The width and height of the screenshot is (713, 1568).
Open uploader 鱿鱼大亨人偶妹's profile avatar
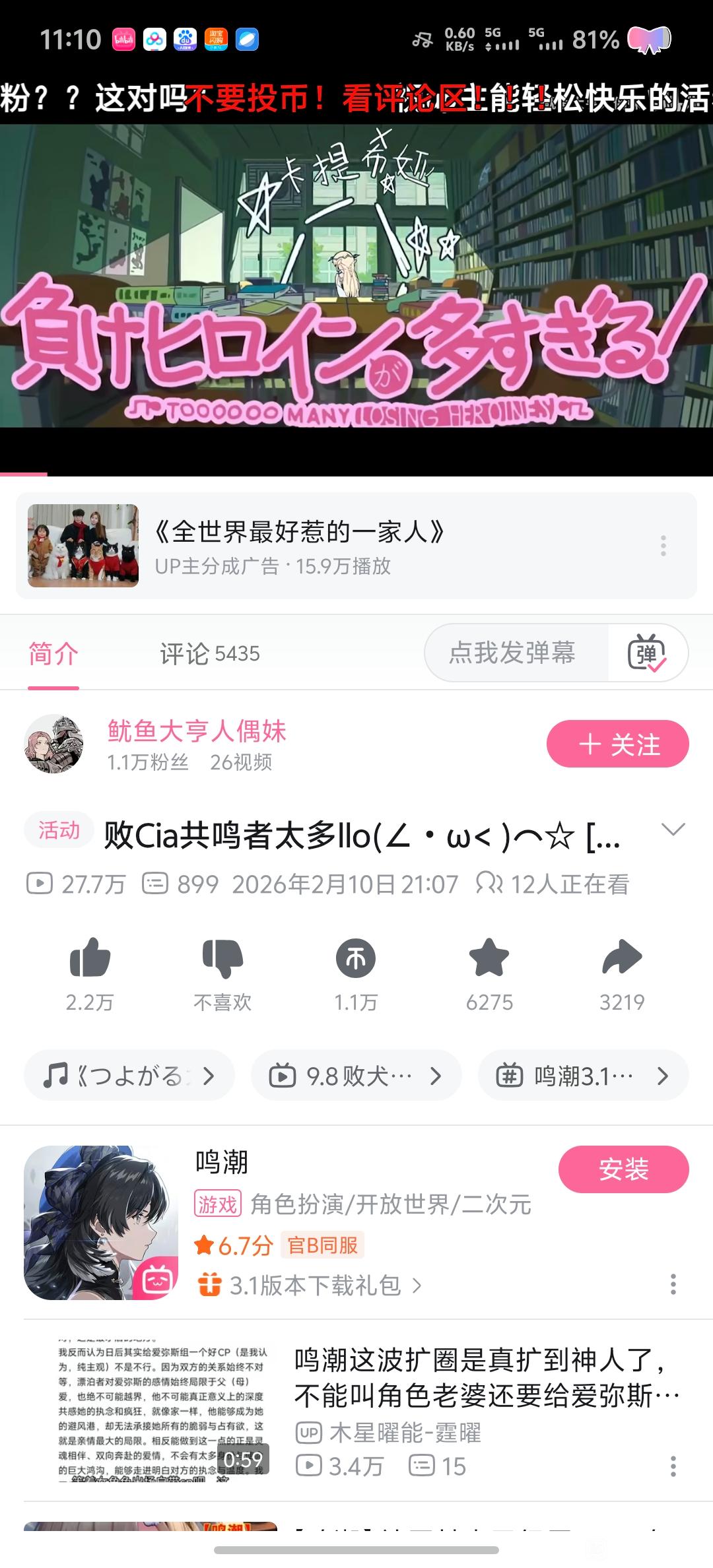(x=53, y=744)
